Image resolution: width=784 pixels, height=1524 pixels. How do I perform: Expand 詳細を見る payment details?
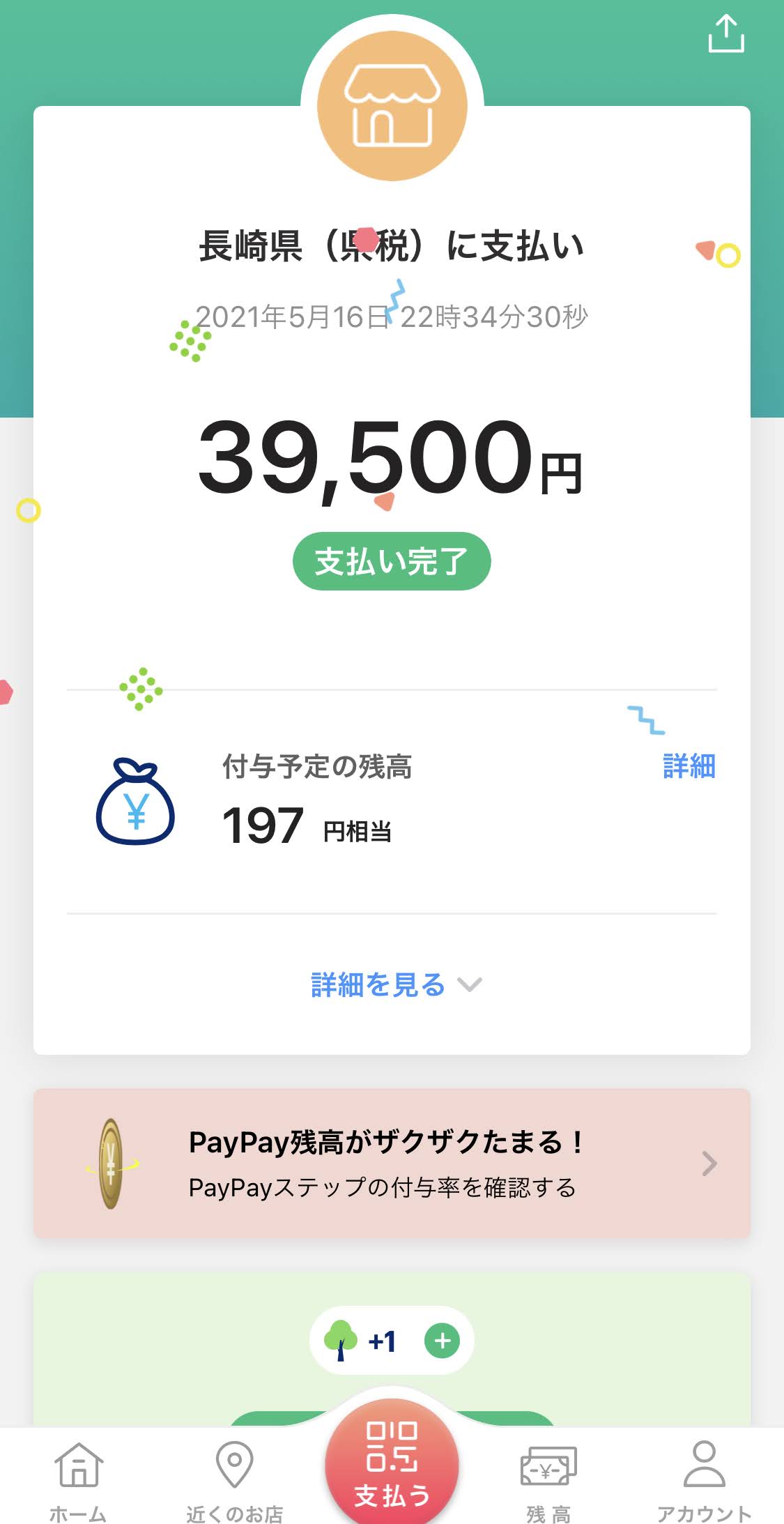pyautogui.click(x=395, y=984)
